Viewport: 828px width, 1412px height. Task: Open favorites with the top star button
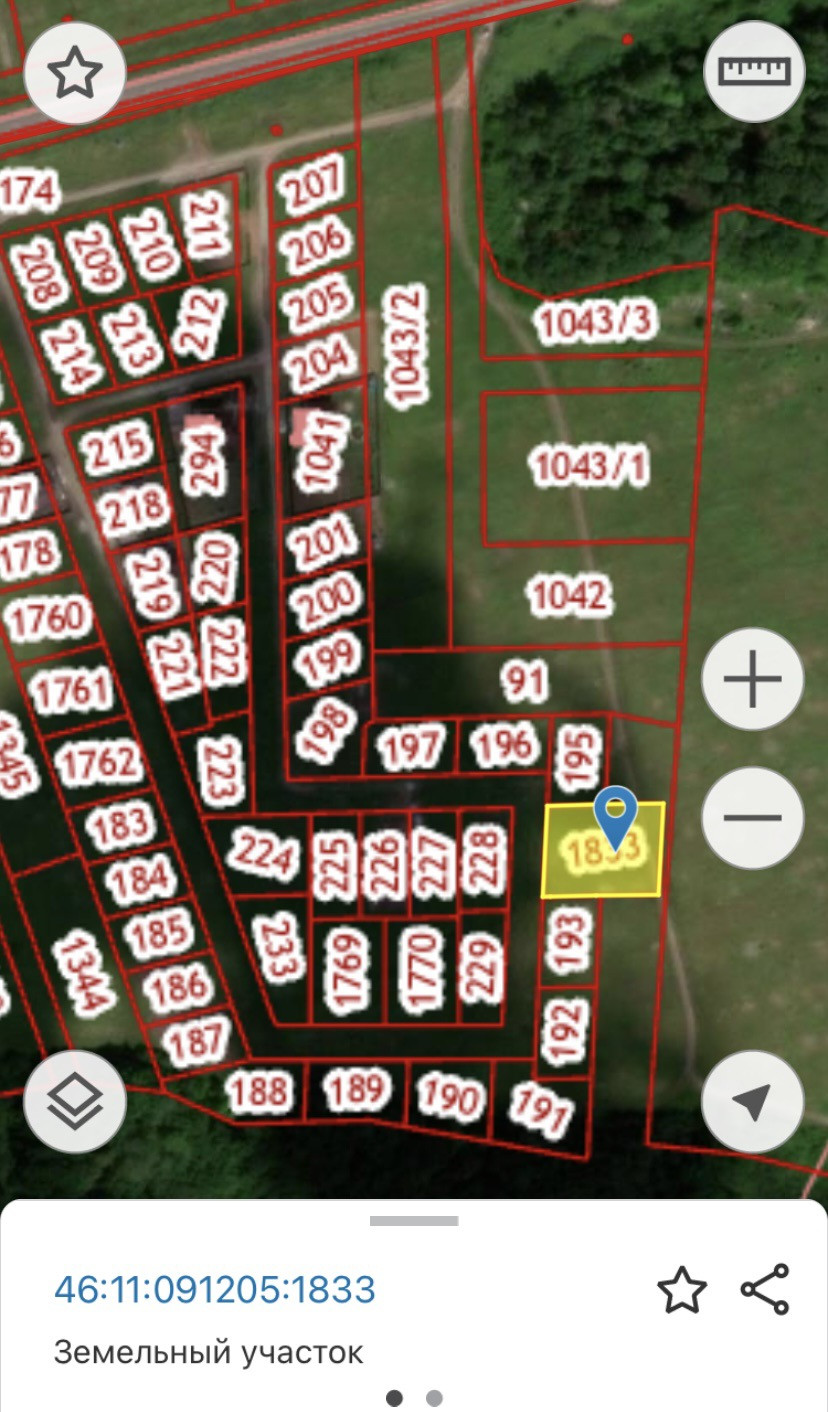(x=75, y=73)
